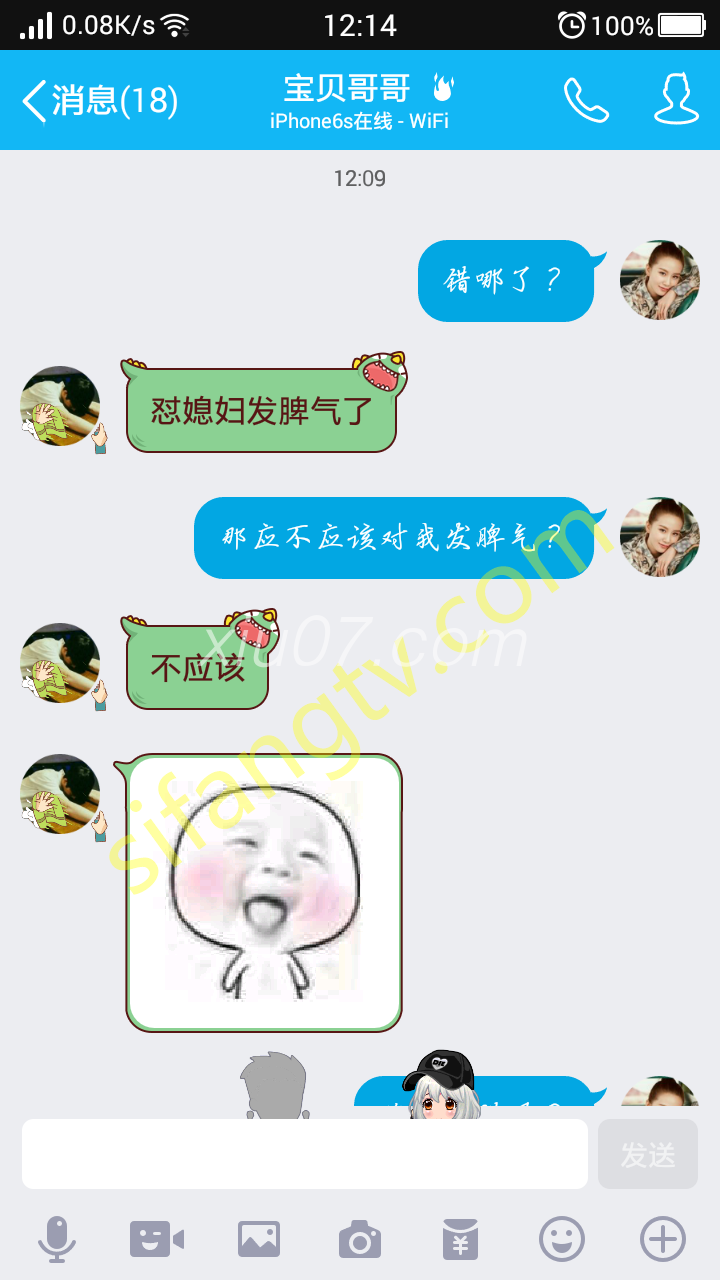The width and height of the screenshot is (720, 1280).
Task: Tap the 发送 send button
Action: pos(648,1154)
